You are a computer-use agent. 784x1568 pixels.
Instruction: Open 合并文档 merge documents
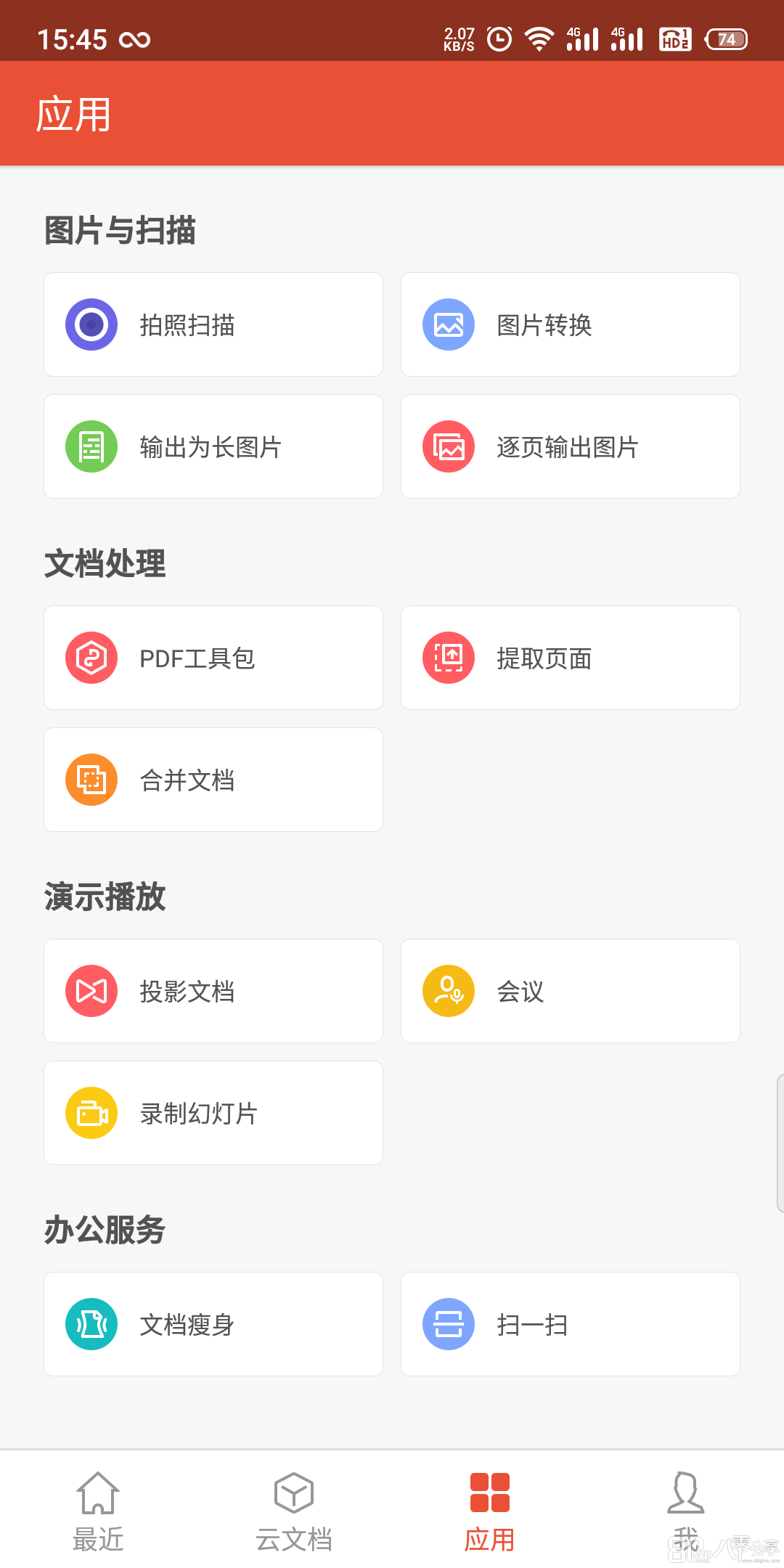click(x=213, y=780)
